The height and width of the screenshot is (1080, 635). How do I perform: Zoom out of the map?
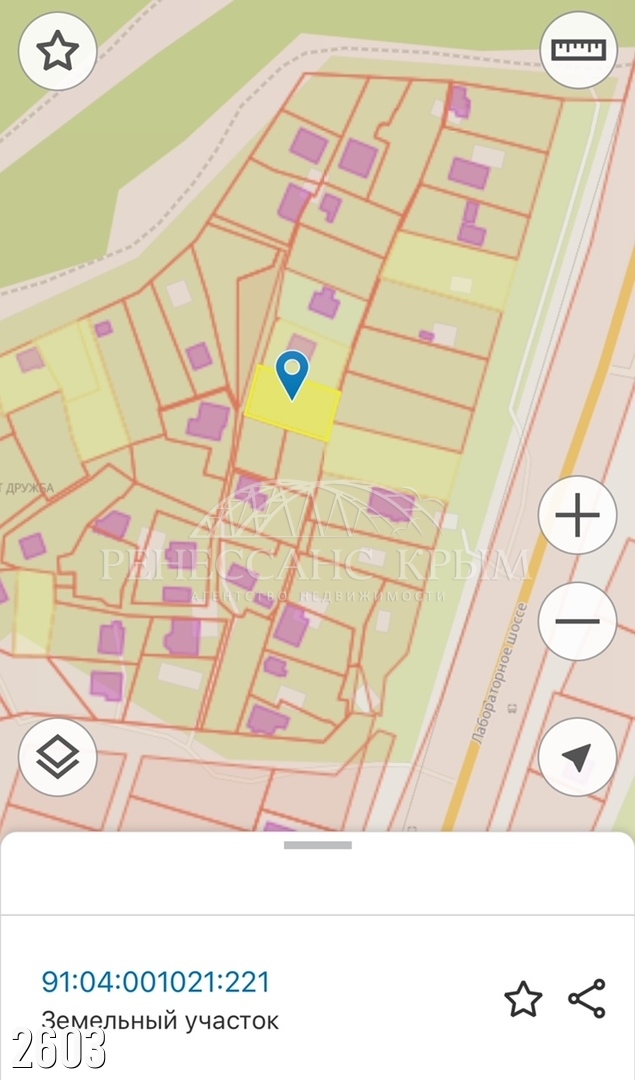coord(577,620)
